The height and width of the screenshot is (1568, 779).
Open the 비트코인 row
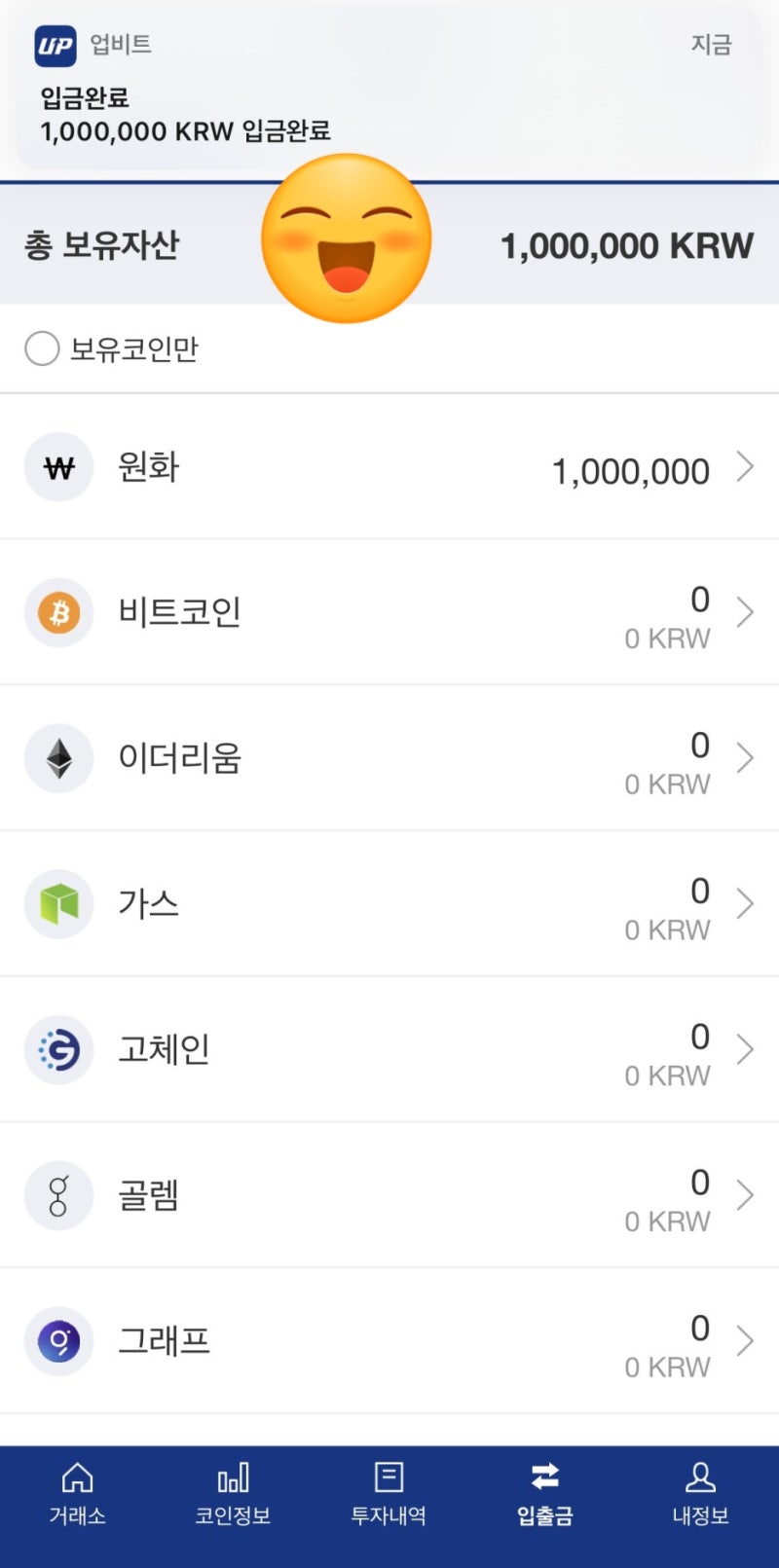click(389, 613)
